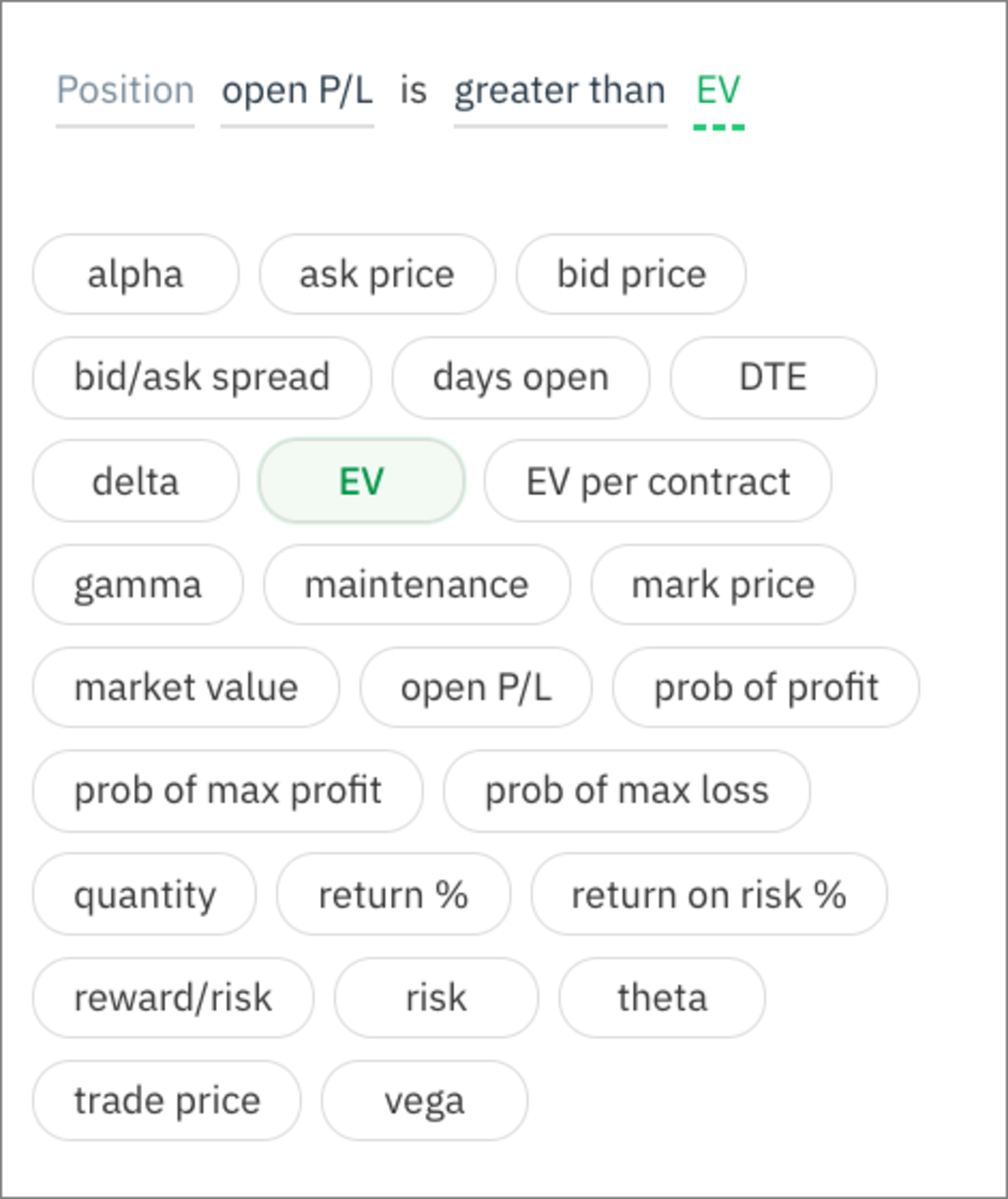Viewport: 1008px width, 1199px height.
Task: Select the vega chip
Action: click(424, 1100)
